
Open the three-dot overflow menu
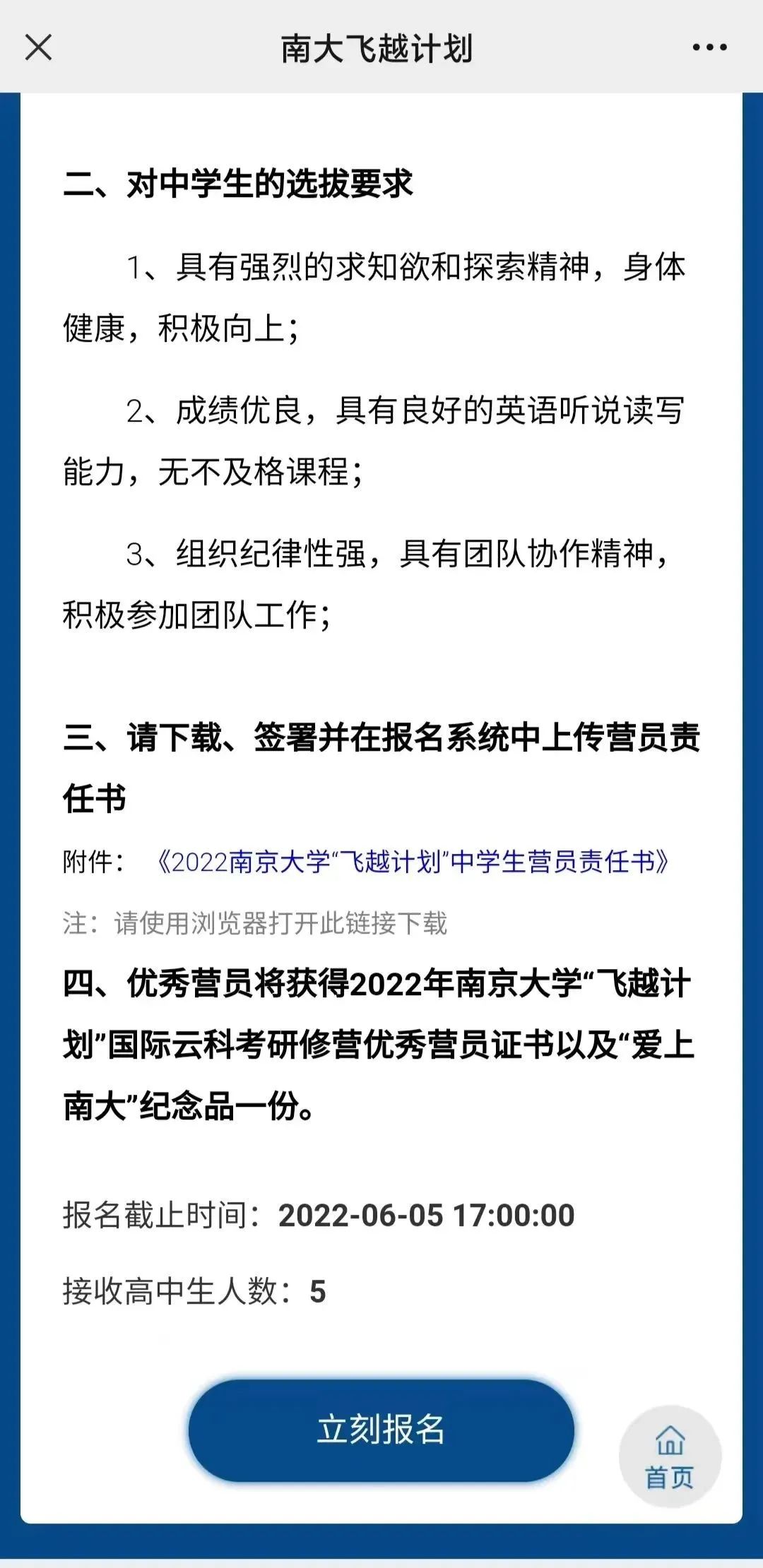tap(709, 48)
